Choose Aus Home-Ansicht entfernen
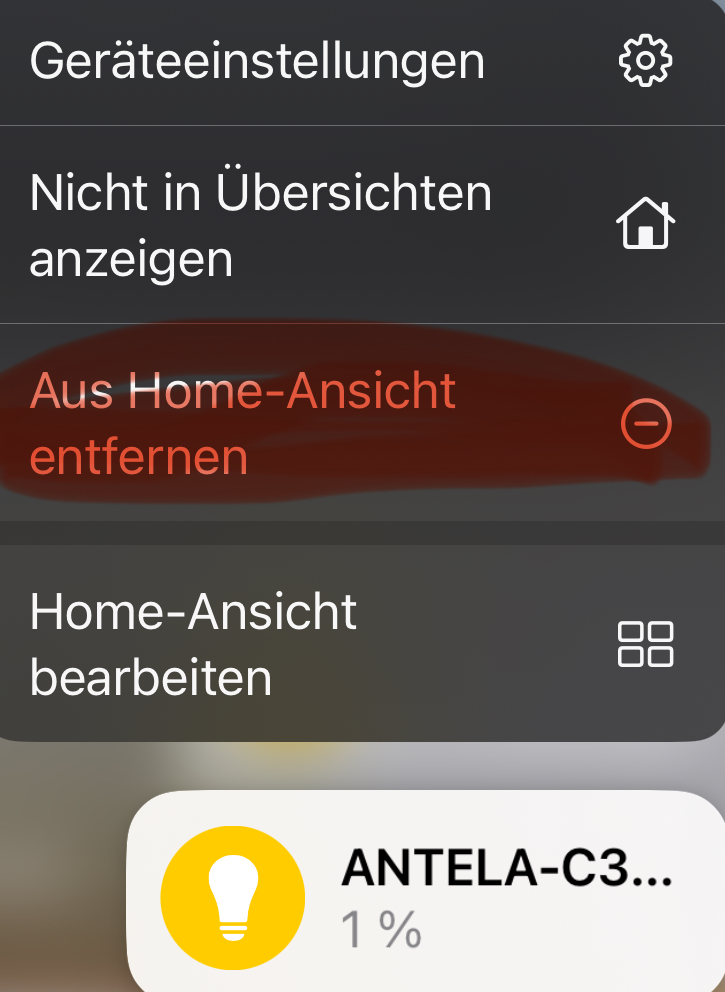 pos(350,424)
